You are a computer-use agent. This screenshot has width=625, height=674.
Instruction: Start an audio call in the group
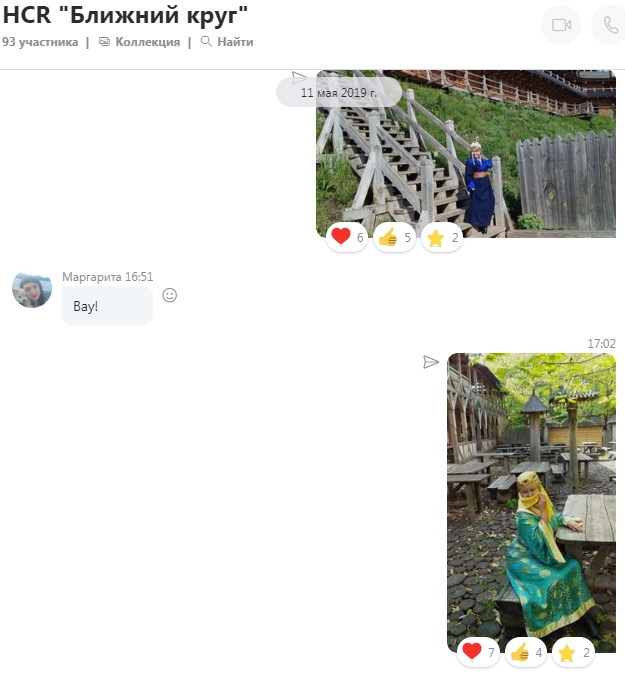click(609, 25)
